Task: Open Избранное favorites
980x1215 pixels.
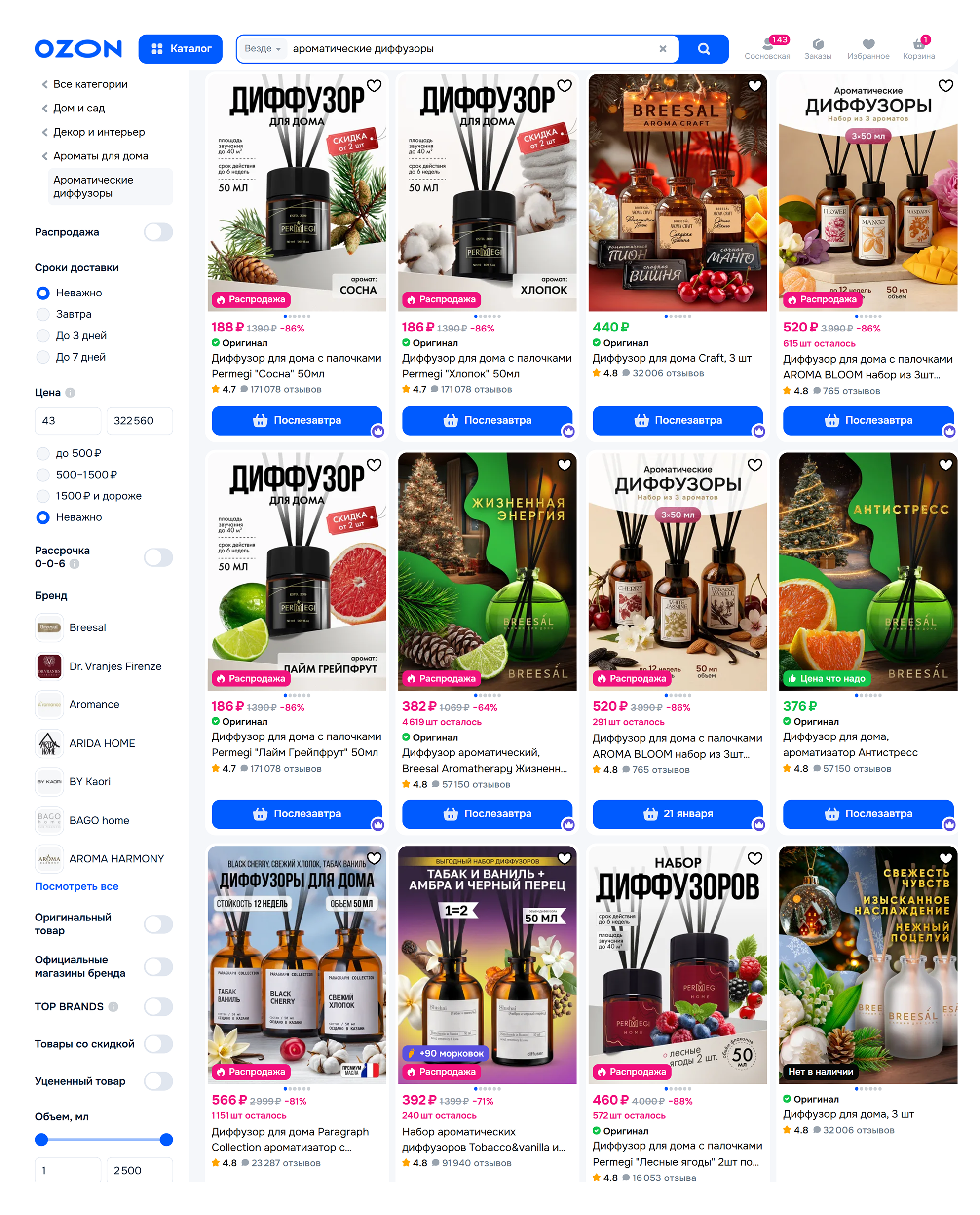Action: (x=867, y=48)
